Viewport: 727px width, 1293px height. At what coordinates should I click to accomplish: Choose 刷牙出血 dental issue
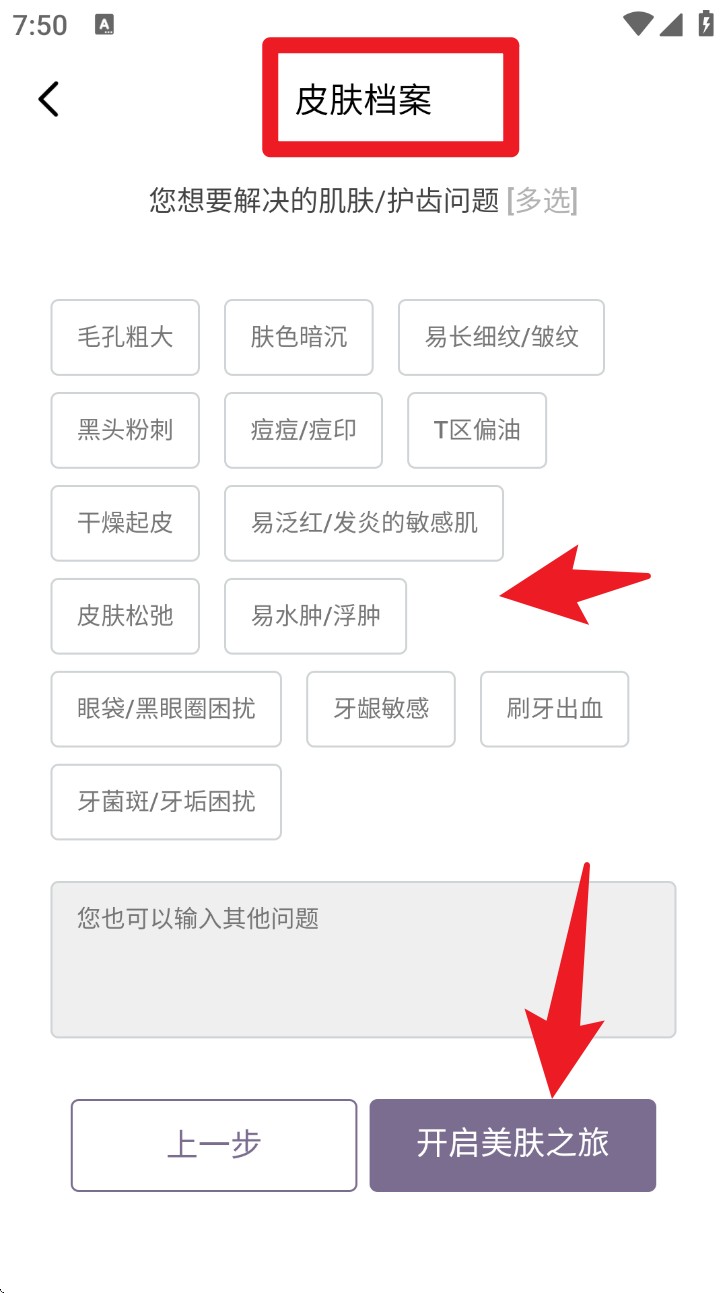click(x=555, y=709)
